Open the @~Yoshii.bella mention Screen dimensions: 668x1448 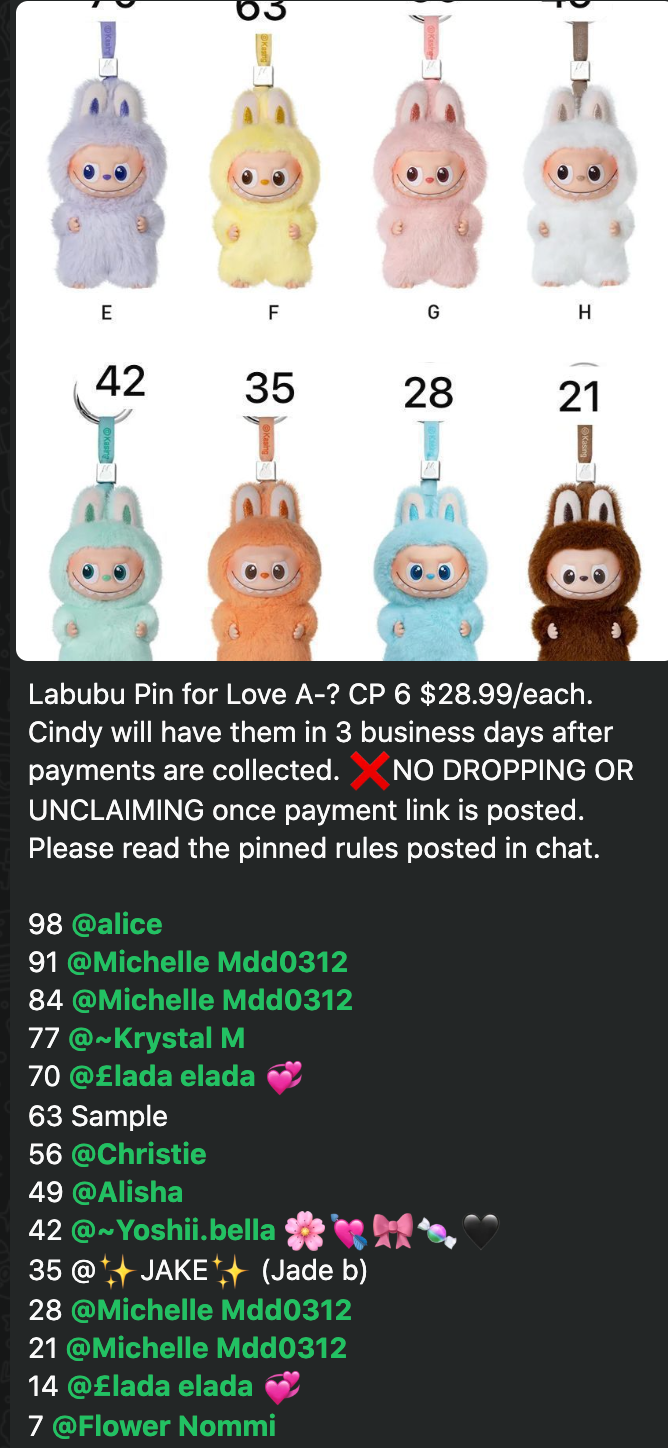pos(173,1230)
